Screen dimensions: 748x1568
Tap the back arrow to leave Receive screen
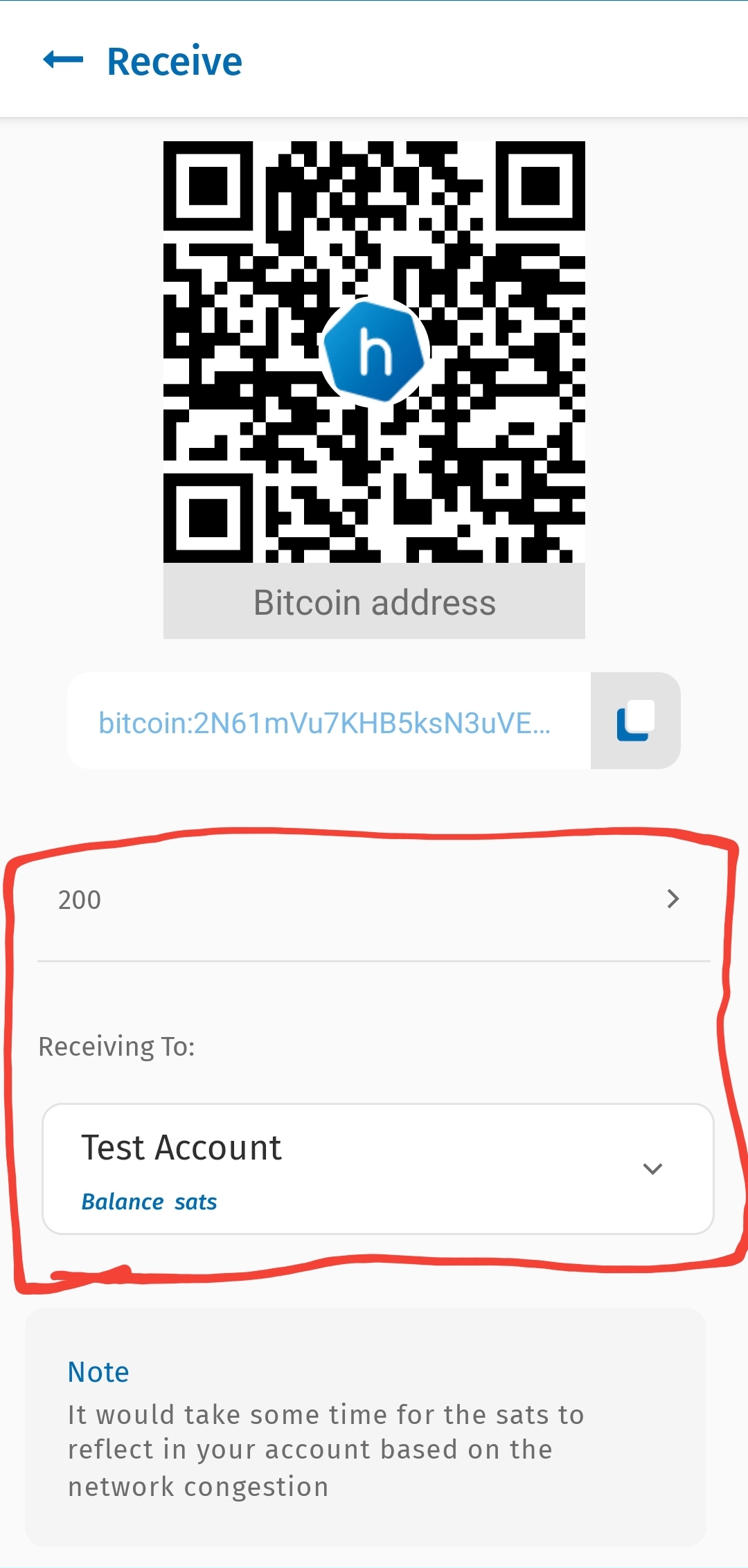tap(61, 61)
